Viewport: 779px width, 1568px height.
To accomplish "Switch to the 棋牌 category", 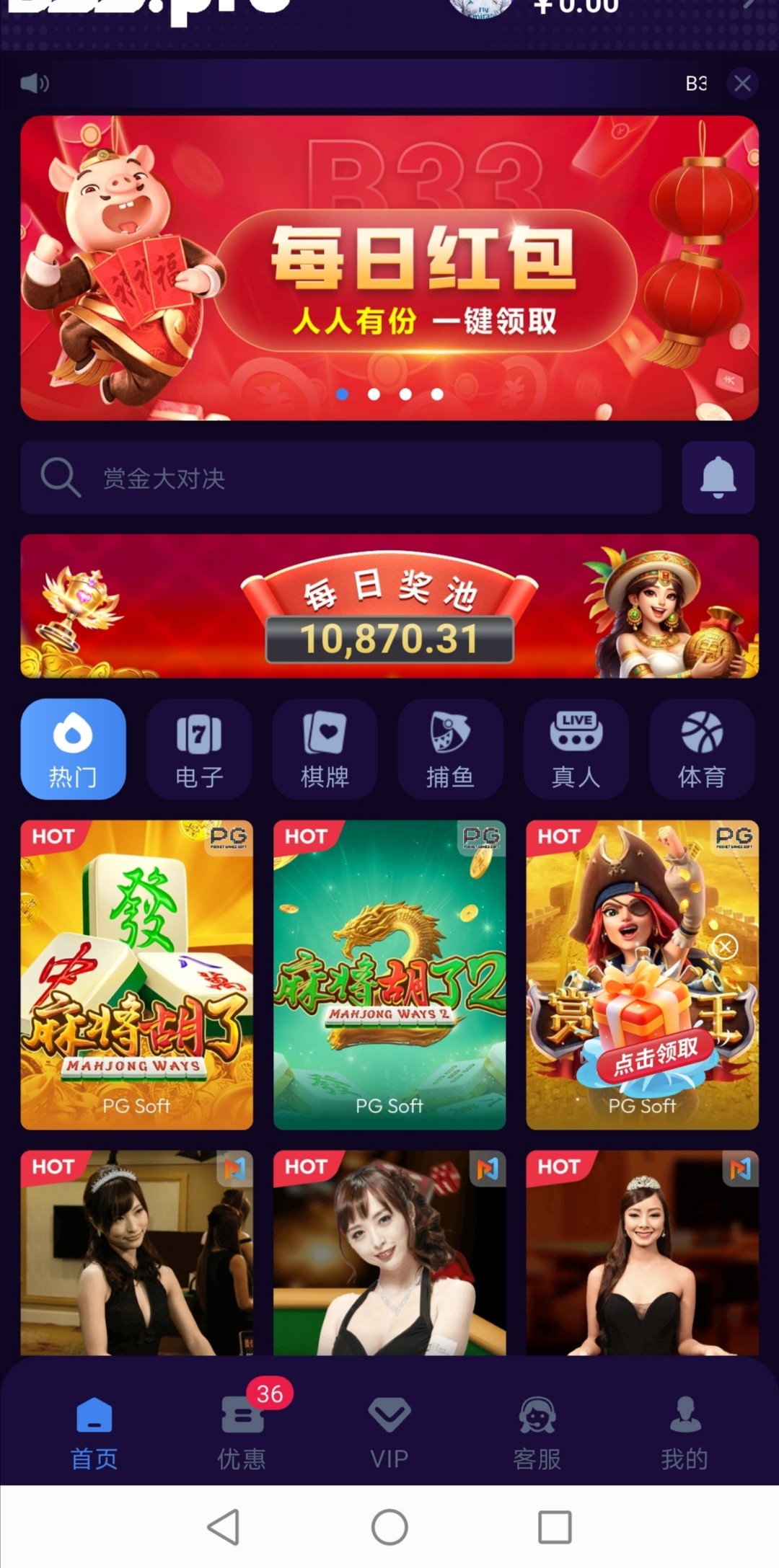I will [325, 749].
